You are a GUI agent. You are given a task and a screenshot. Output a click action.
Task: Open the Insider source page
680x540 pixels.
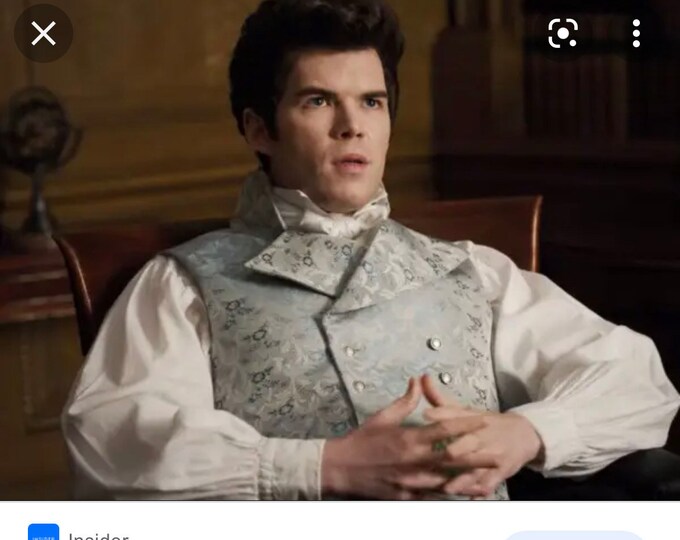tap(97, 535)
